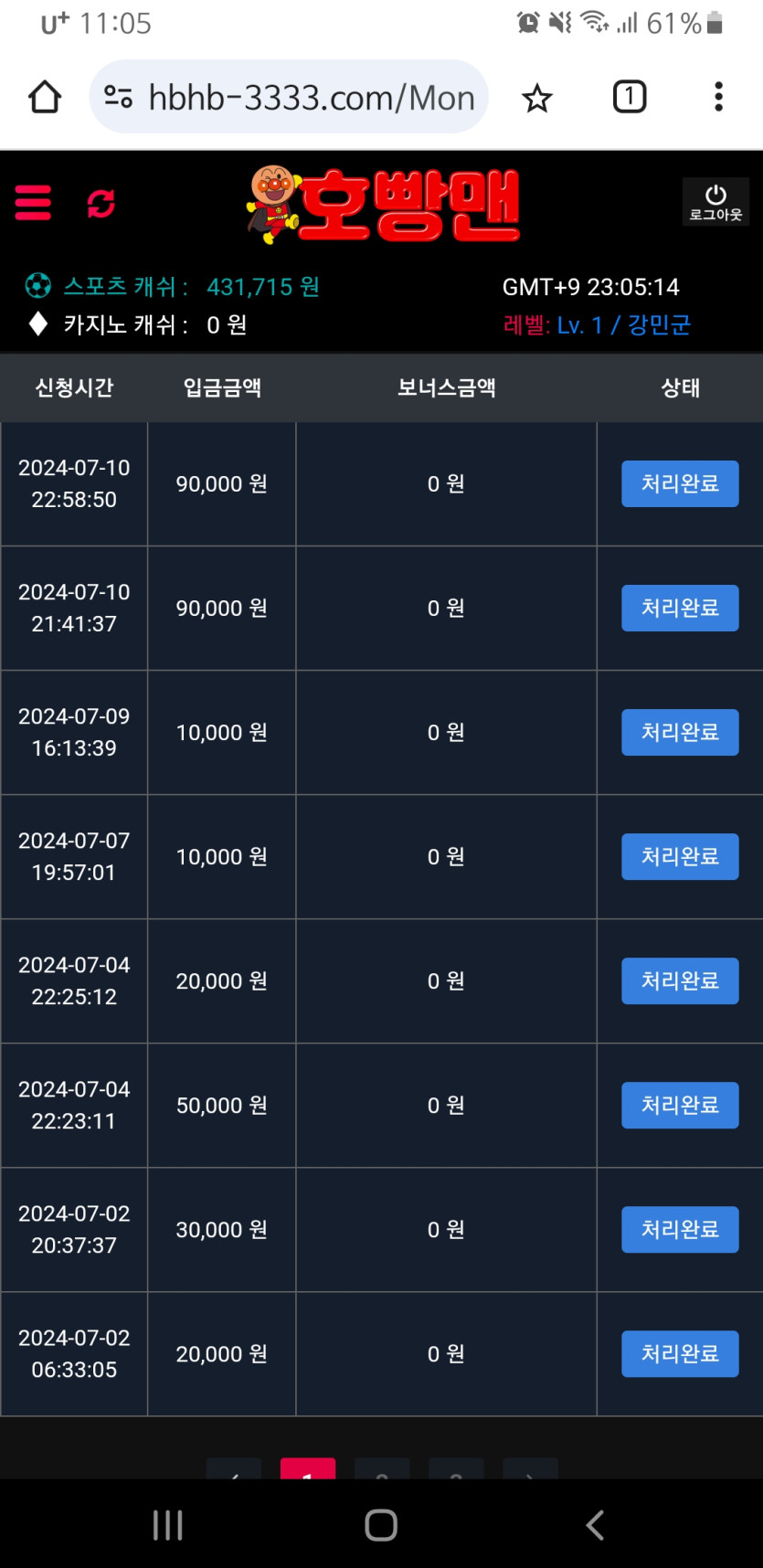View site info icon in the address bar
763x1568 pixels.
(119, 97)
